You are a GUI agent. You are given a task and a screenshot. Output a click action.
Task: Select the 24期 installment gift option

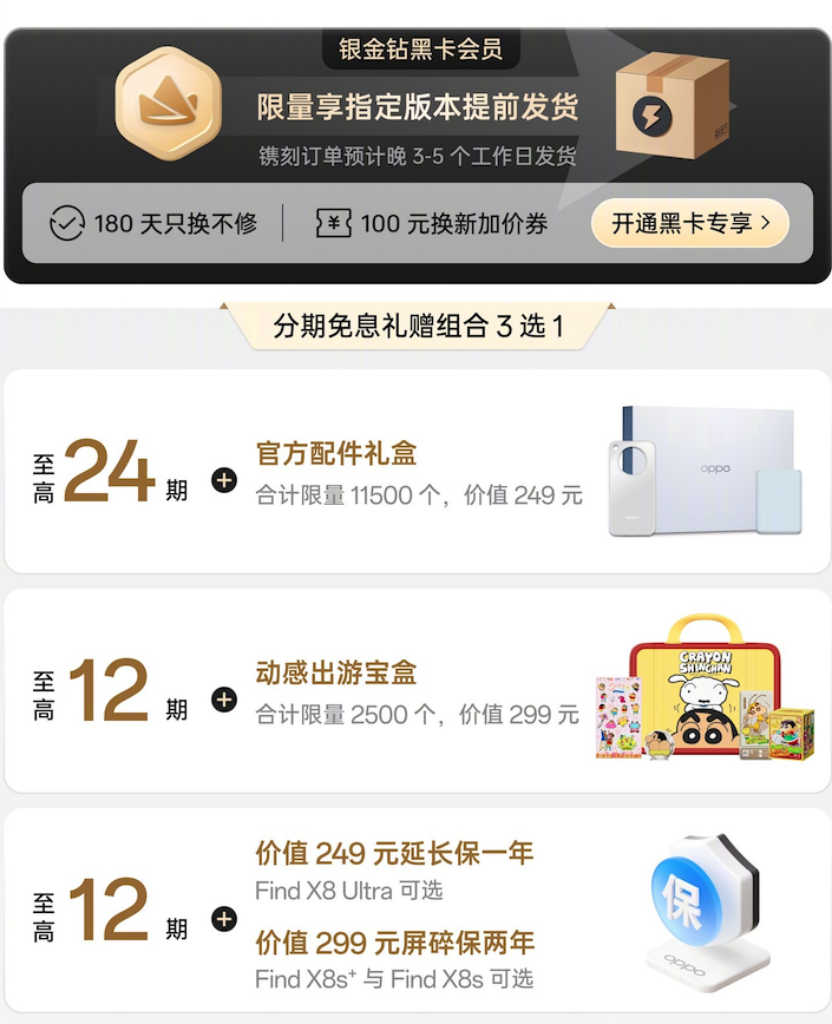(x=416, y=462)
